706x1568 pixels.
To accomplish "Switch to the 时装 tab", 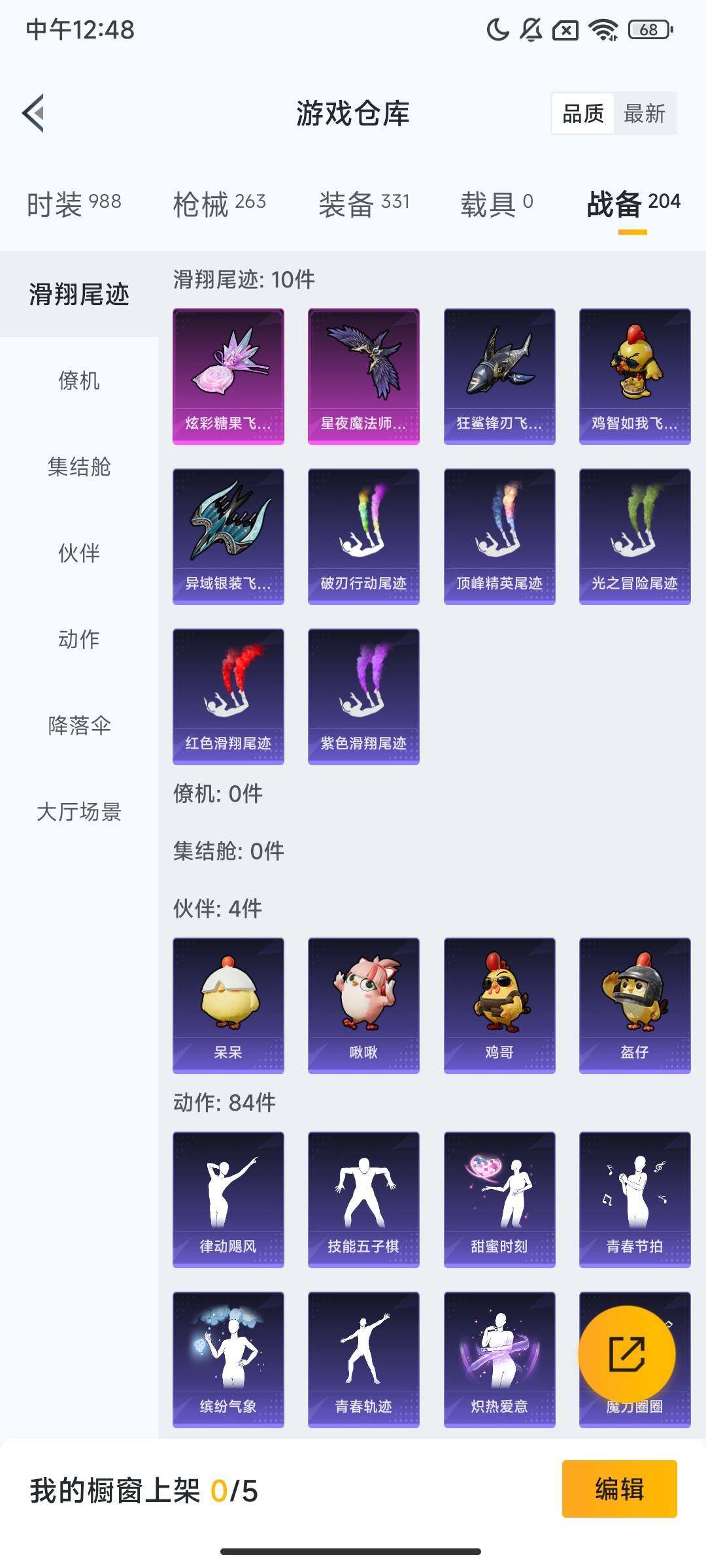I will click(x=74, y=203).
